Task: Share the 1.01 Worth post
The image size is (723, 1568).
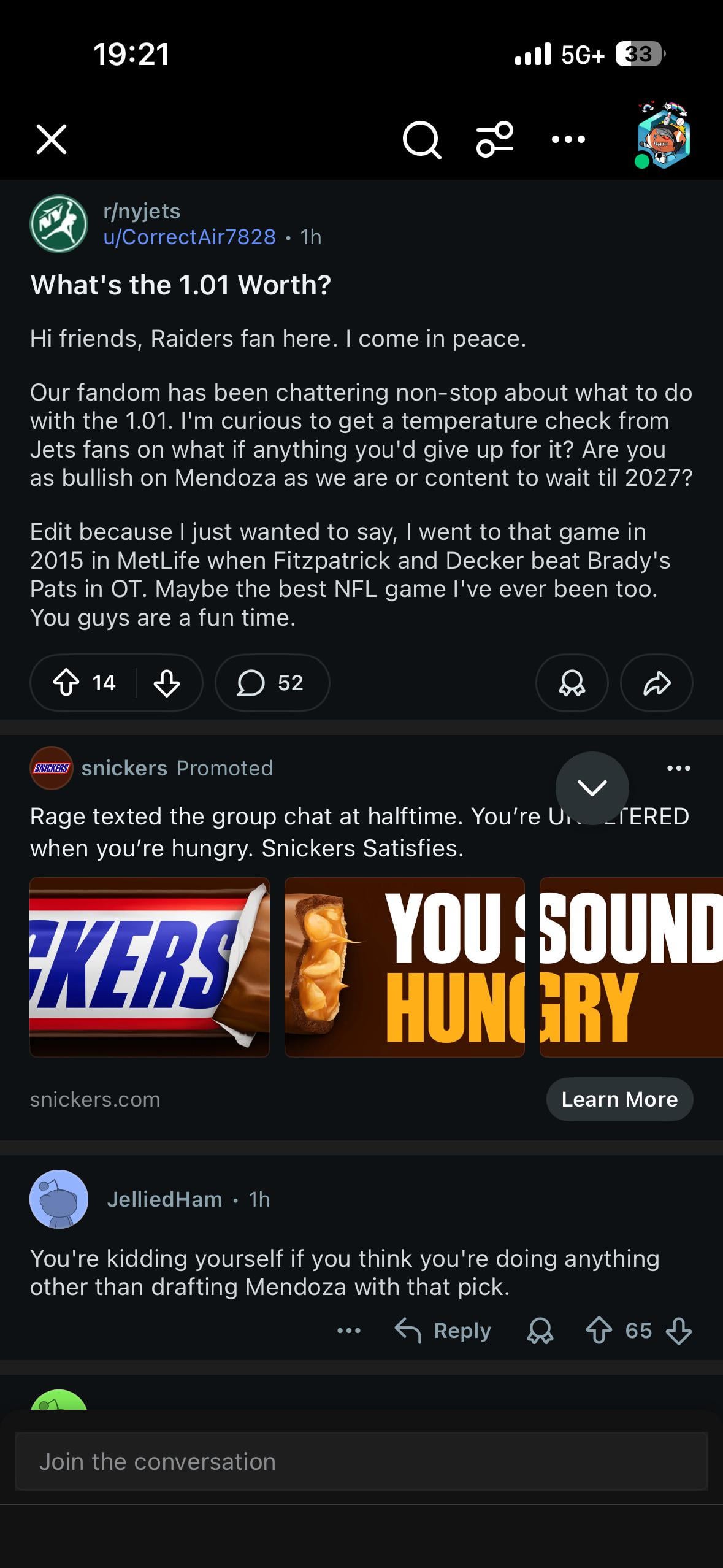Action: 656,683
